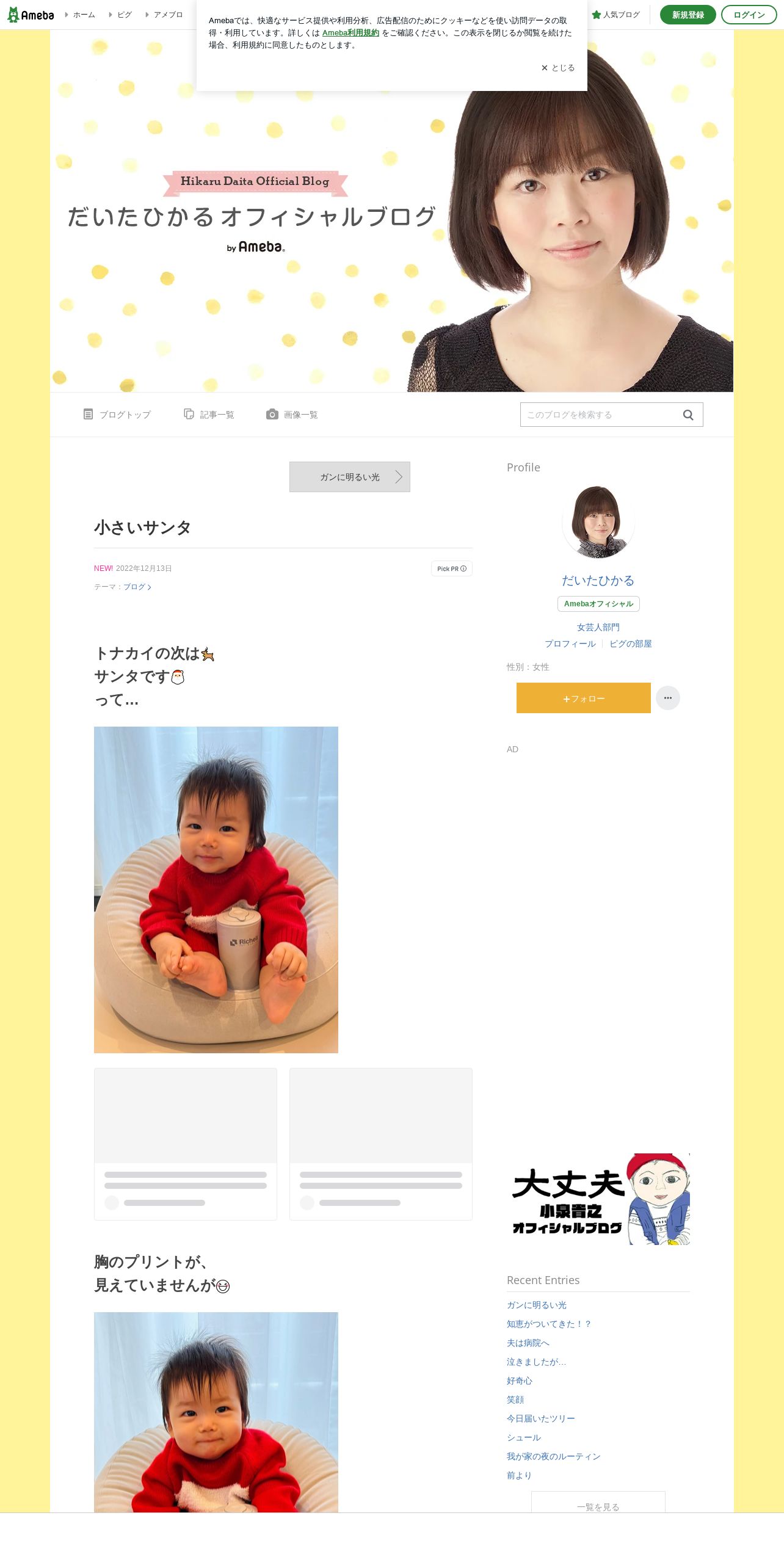This screenshot has width=784, height=1568.
Task: Open the ブログ theme link
Action: (x=137, y=587)
